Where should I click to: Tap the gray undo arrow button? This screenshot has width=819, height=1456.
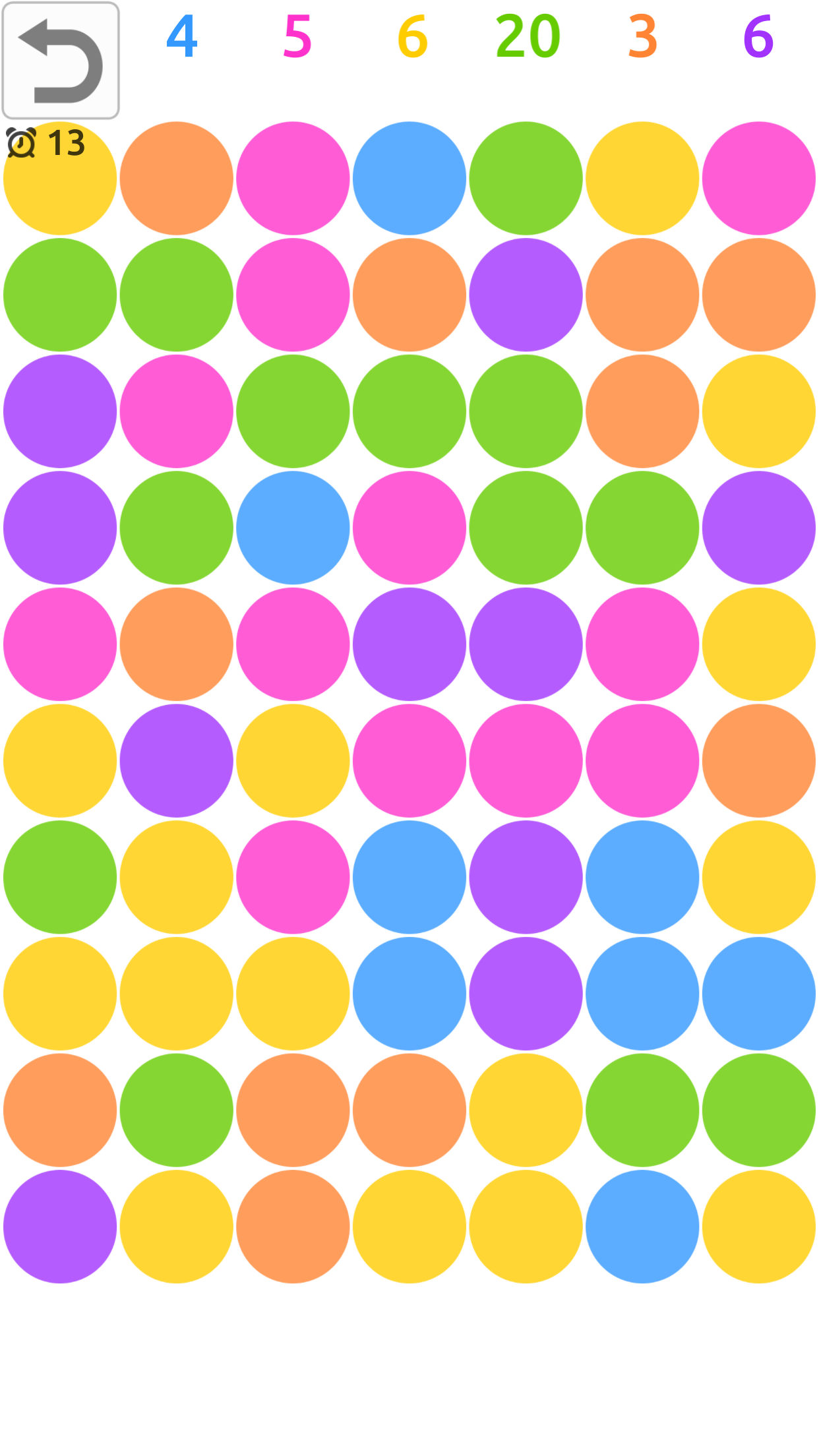tap(61, 61)
